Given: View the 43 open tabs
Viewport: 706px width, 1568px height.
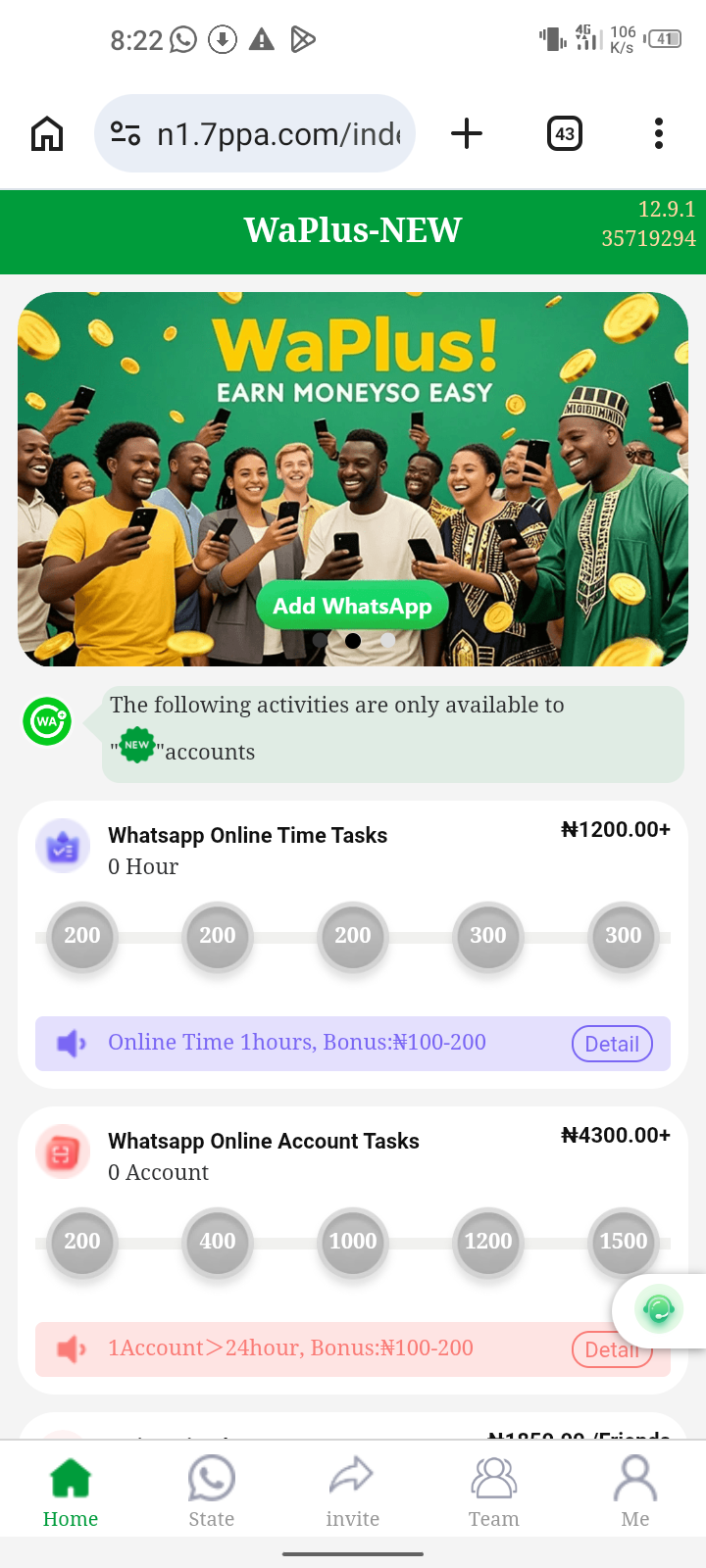Looking at the screenshot, I should 565,133.
